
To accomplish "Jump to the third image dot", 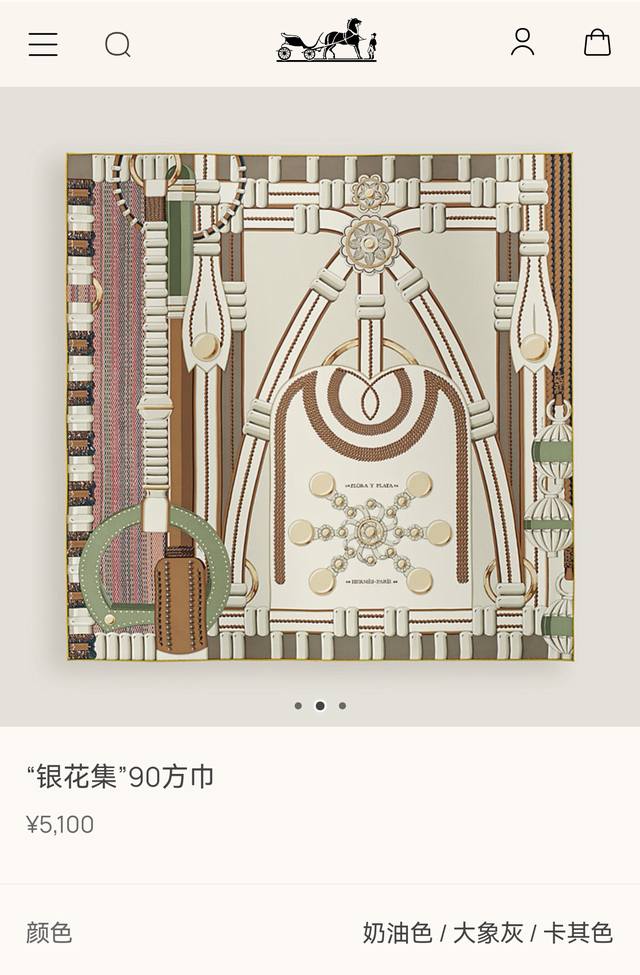I will click(x=342, y=706).
